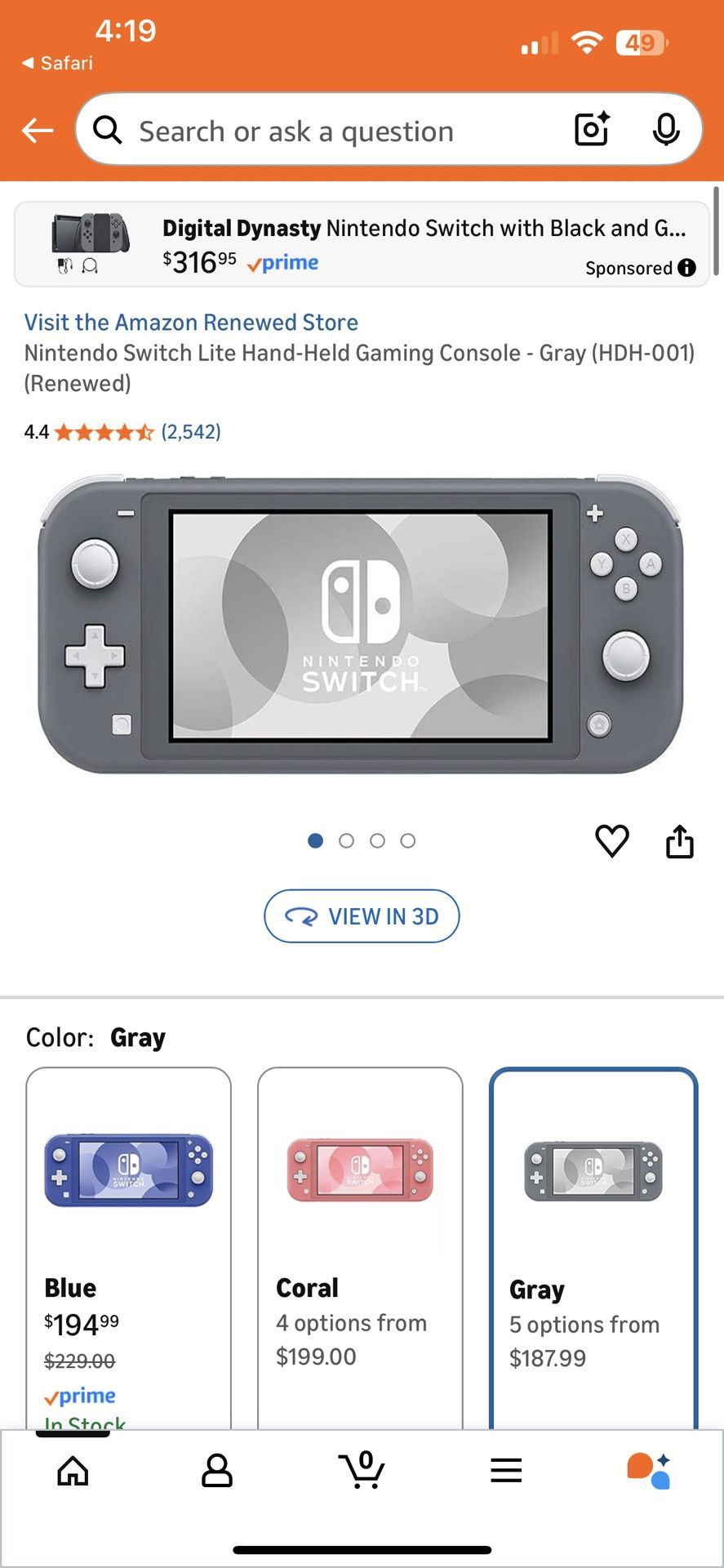Jump to the fourth carousel dot

pos(408,840)
